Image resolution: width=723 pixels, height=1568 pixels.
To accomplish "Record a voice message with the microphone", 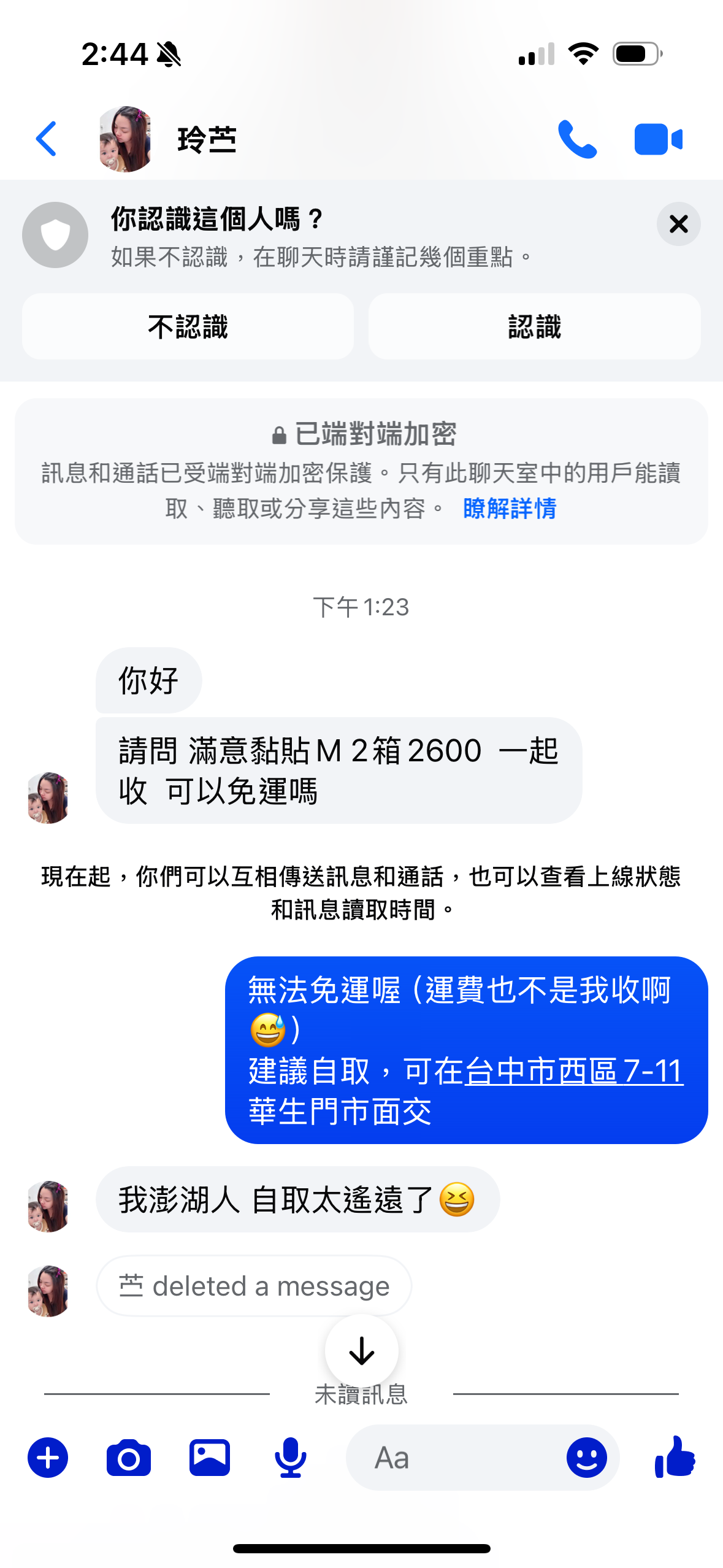I will pyautogui.click(x=290, y=1458).
